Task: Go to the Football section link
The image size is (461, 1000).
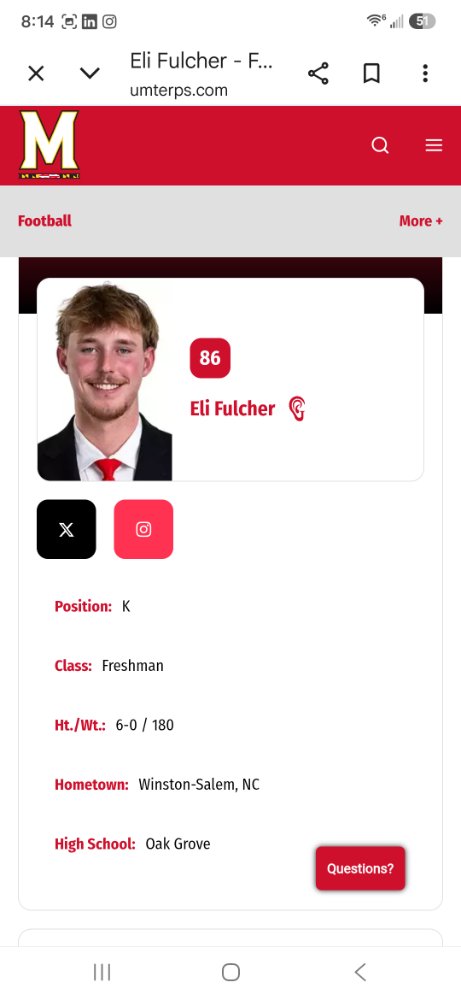Action: click(45, 221)
